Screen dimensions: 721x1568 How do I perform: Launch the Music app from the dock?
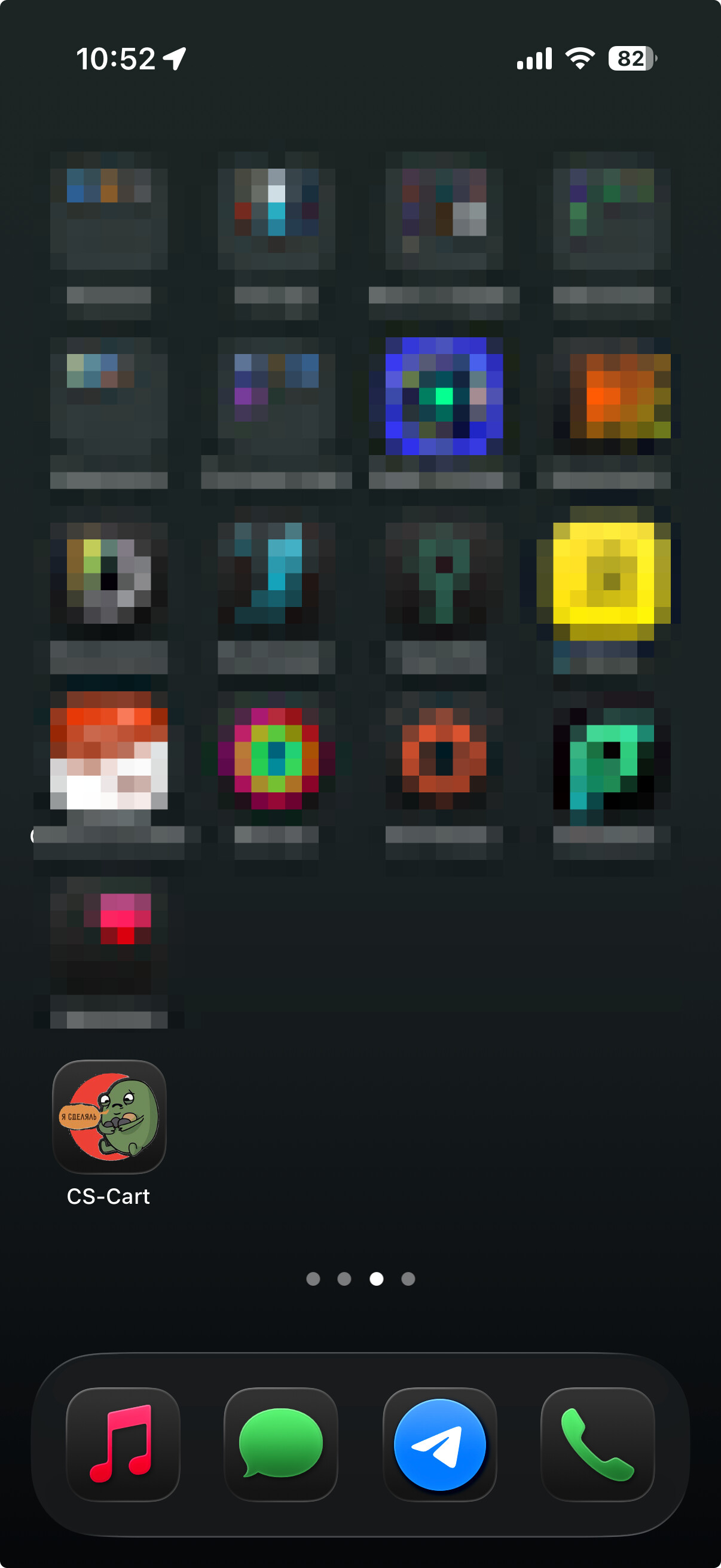pyautogui.click(x=123, y=1444)
